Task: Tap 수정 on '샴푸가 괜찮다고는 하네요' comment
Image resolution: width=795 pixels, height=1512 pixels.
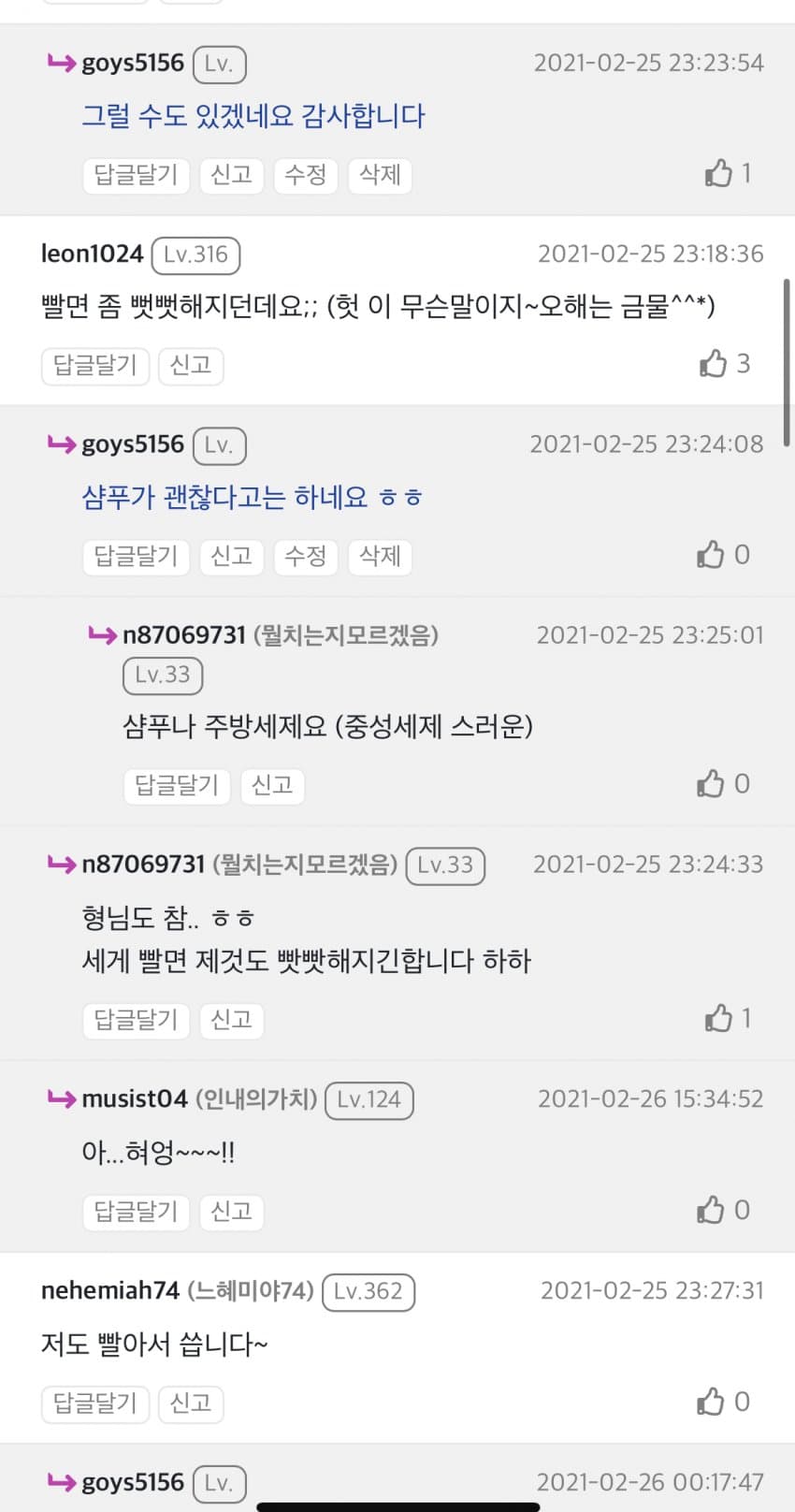Action: click(305, 557)
